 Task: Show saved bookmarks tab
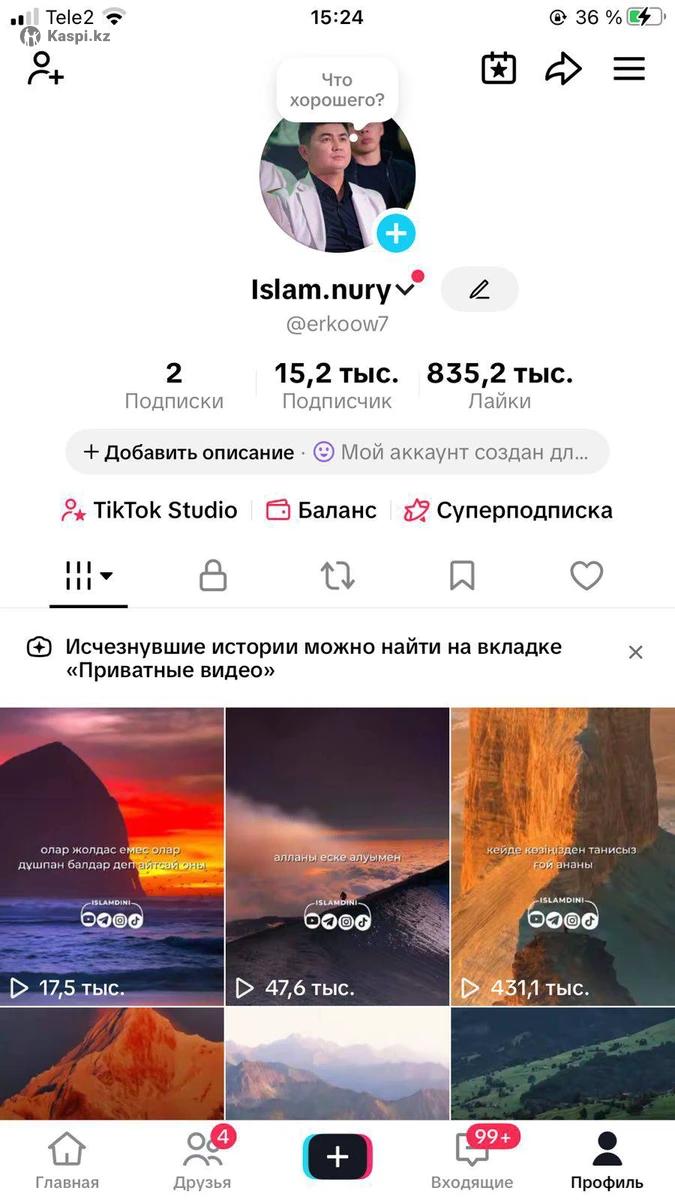pyautogui.click(x=461, y=576)
